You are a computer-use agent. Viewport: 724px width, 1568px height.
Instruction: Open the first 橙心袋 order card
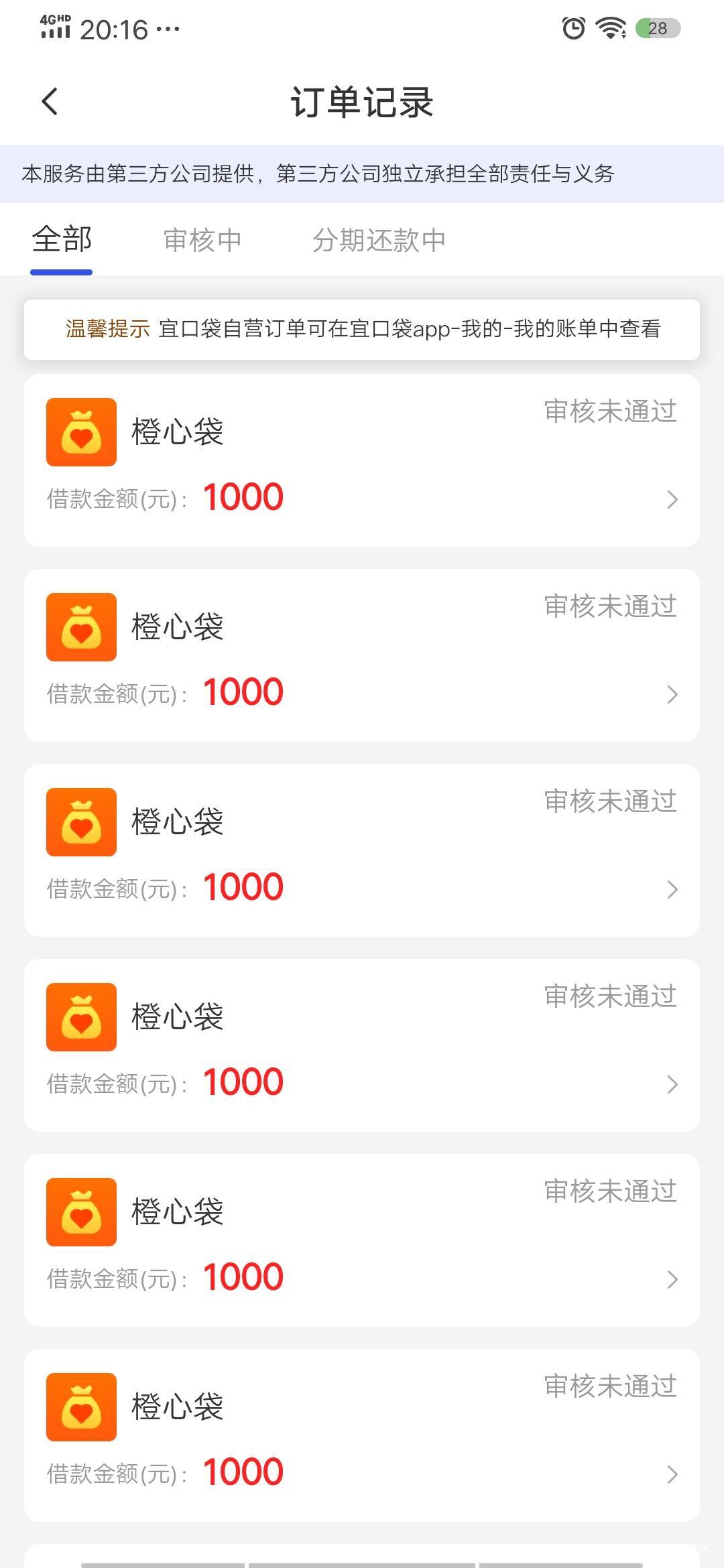(362, 460)
